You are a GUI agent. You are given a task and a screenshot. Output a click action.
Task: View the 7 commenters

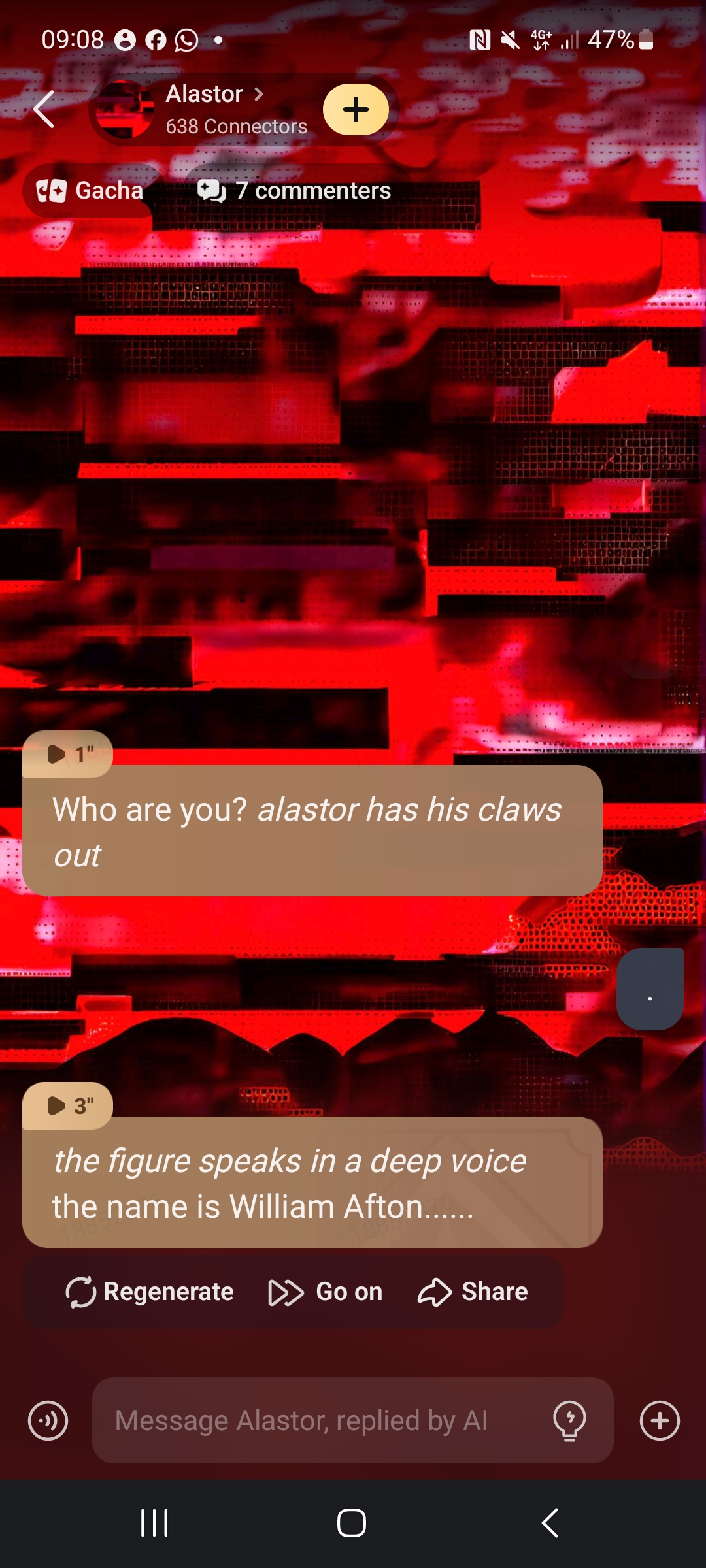click(295, 191)
